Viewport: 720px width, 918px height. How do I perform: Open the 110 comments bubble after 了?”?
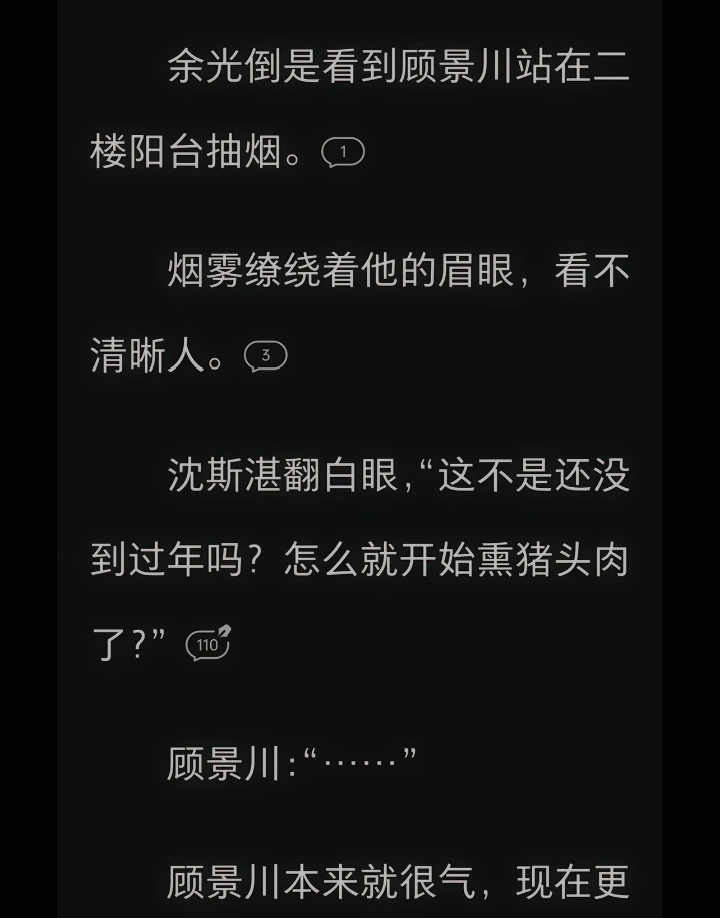point(208,644)
